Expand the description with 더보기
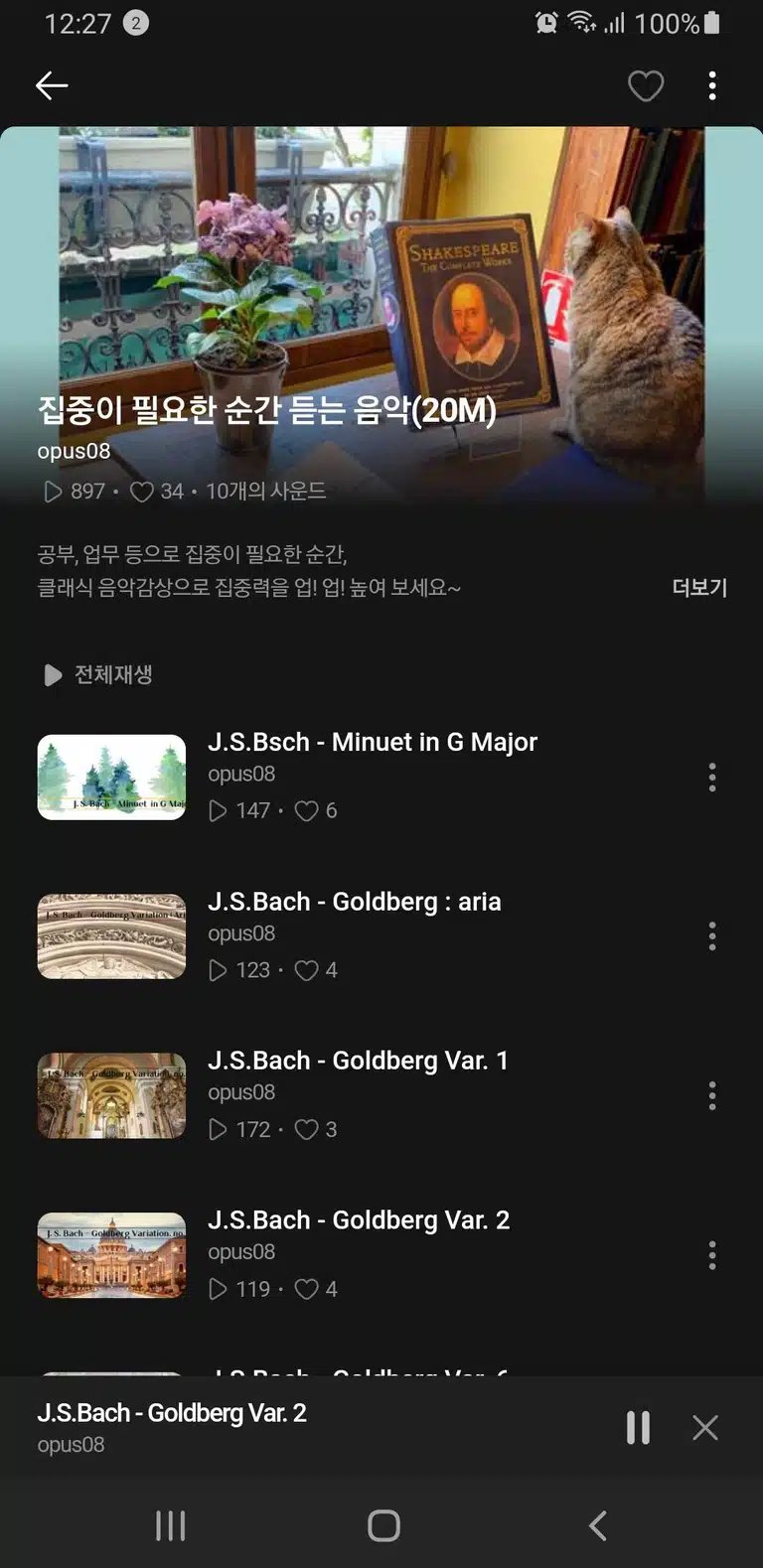Screen dimensions: 763x1568 (699, 587)
